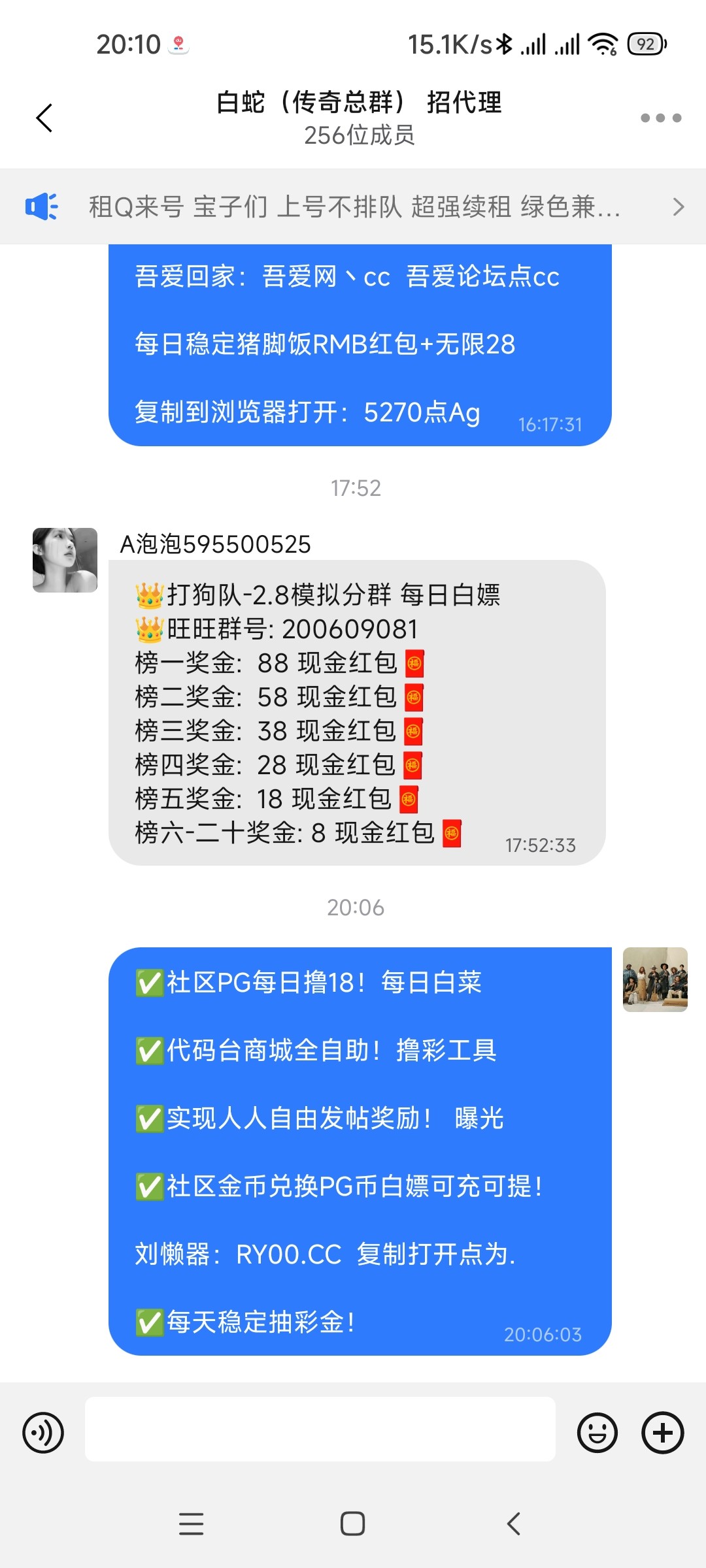Open recent apps from navigation bar
The width and height of the screenshot is (706, 1568).
coord(191,1524)
